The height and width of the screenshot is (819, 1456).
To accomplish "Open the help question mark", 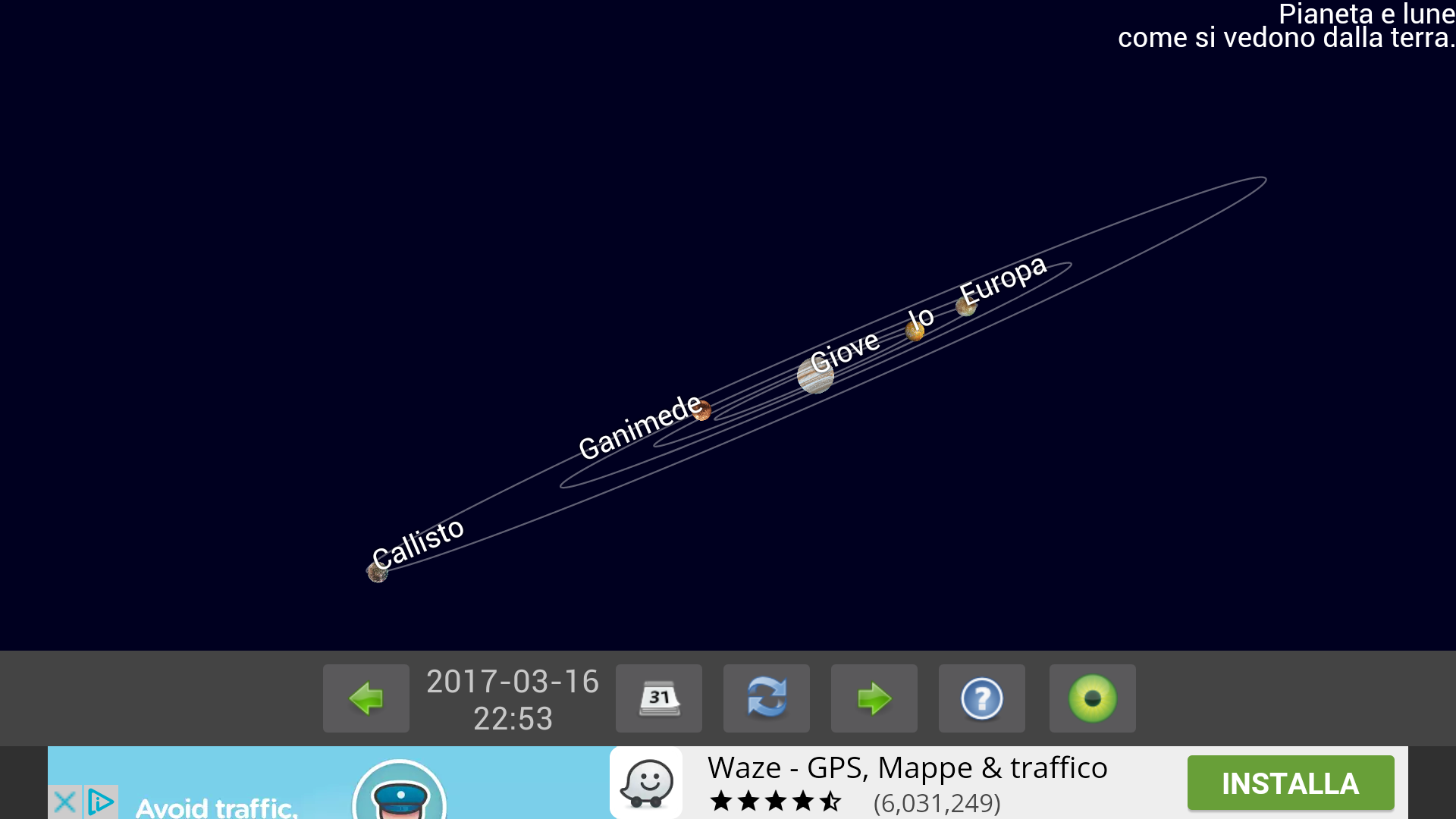I will click(x=981, y=698).
